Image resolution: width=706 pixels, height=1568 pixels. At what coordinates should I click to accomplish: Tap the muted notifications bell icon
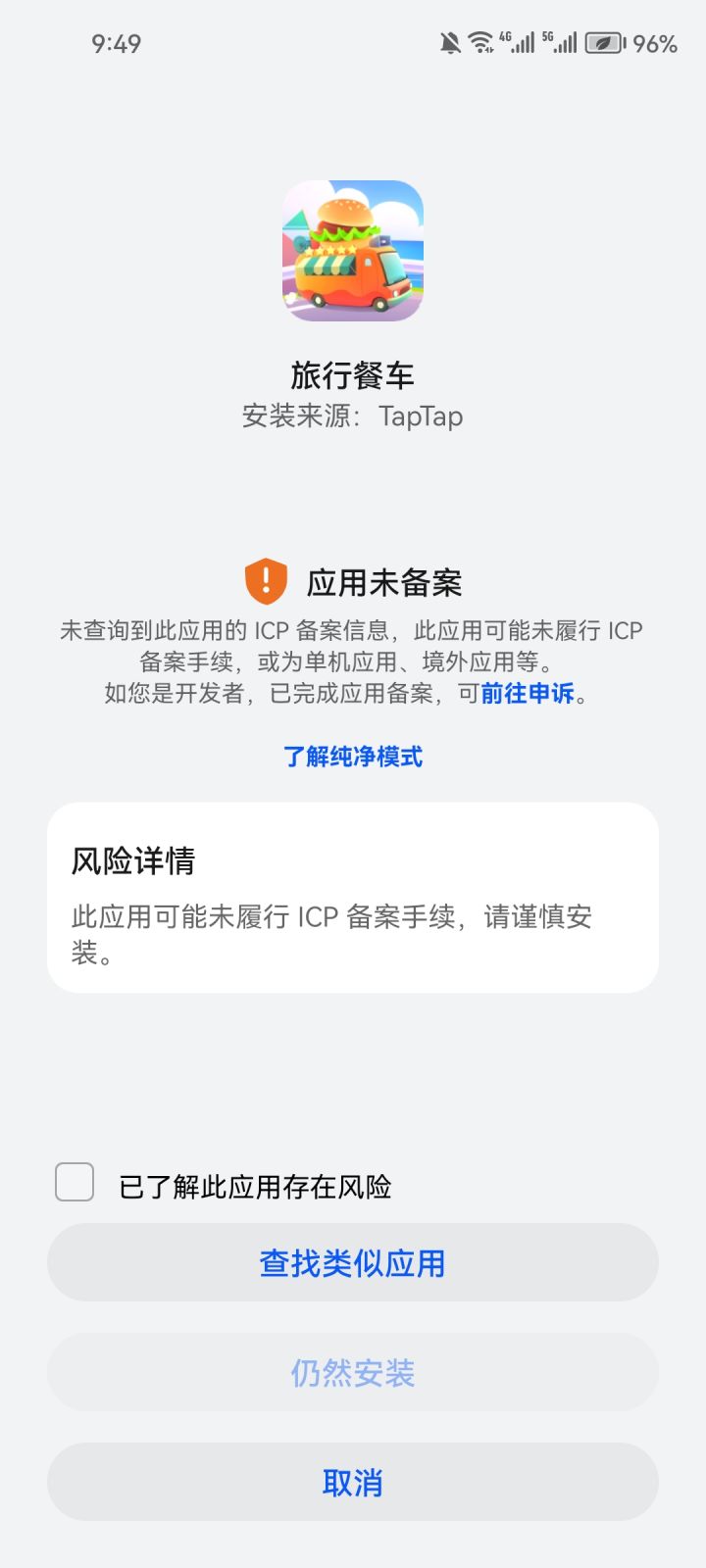448,43
